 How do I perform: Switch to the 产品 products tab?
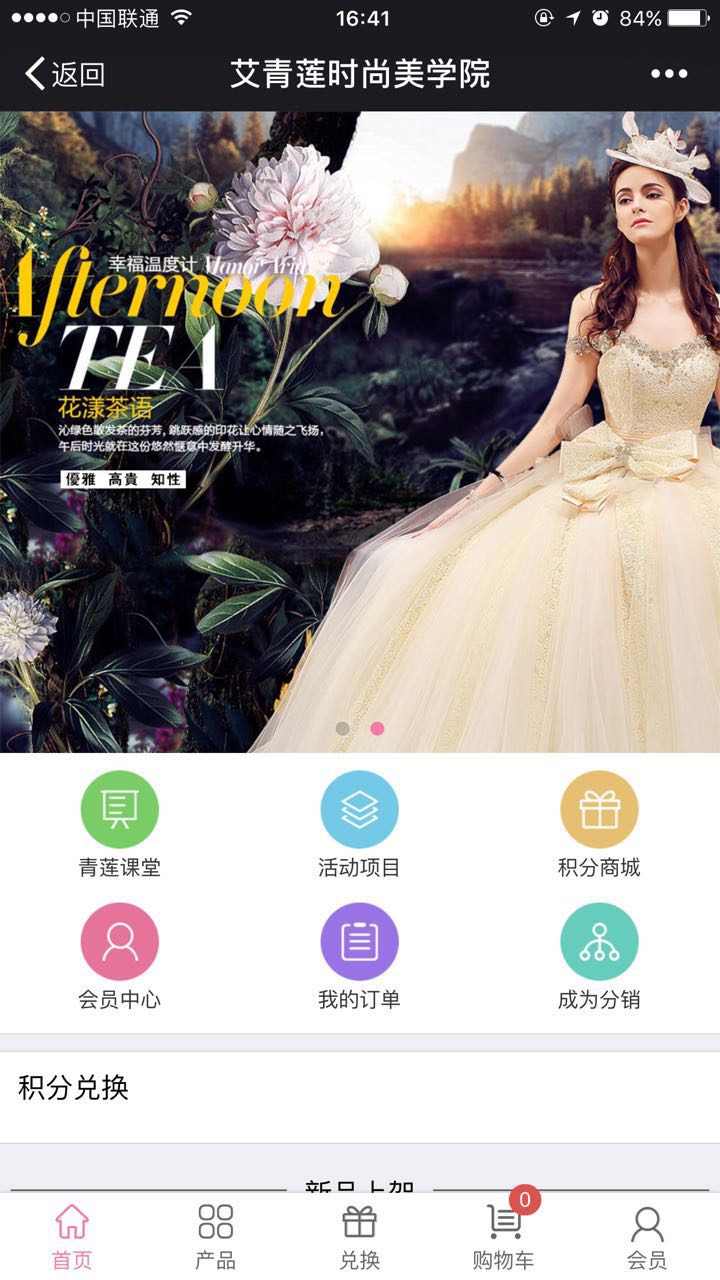click(215, 1236)
